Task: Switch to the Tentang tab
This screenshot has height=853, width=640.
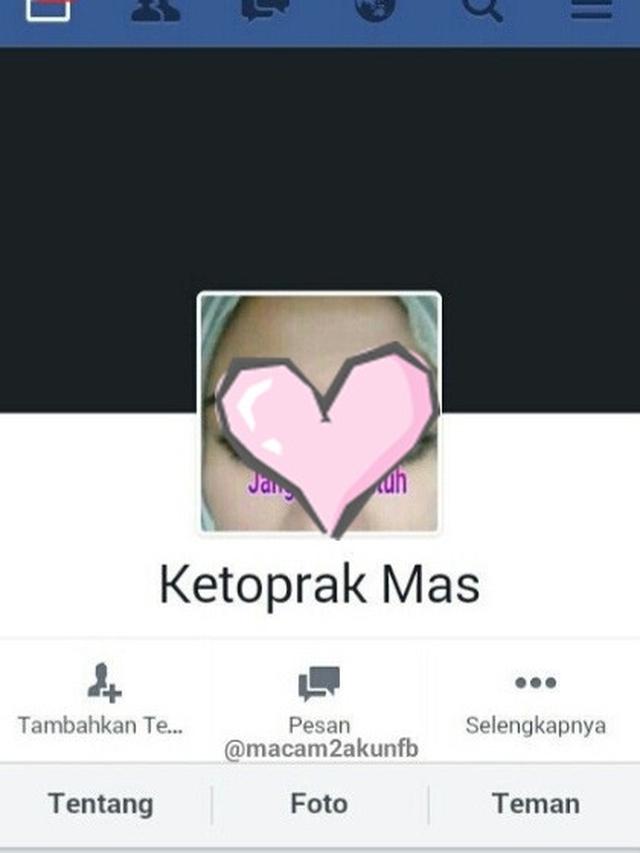Action: pos(101,804)
